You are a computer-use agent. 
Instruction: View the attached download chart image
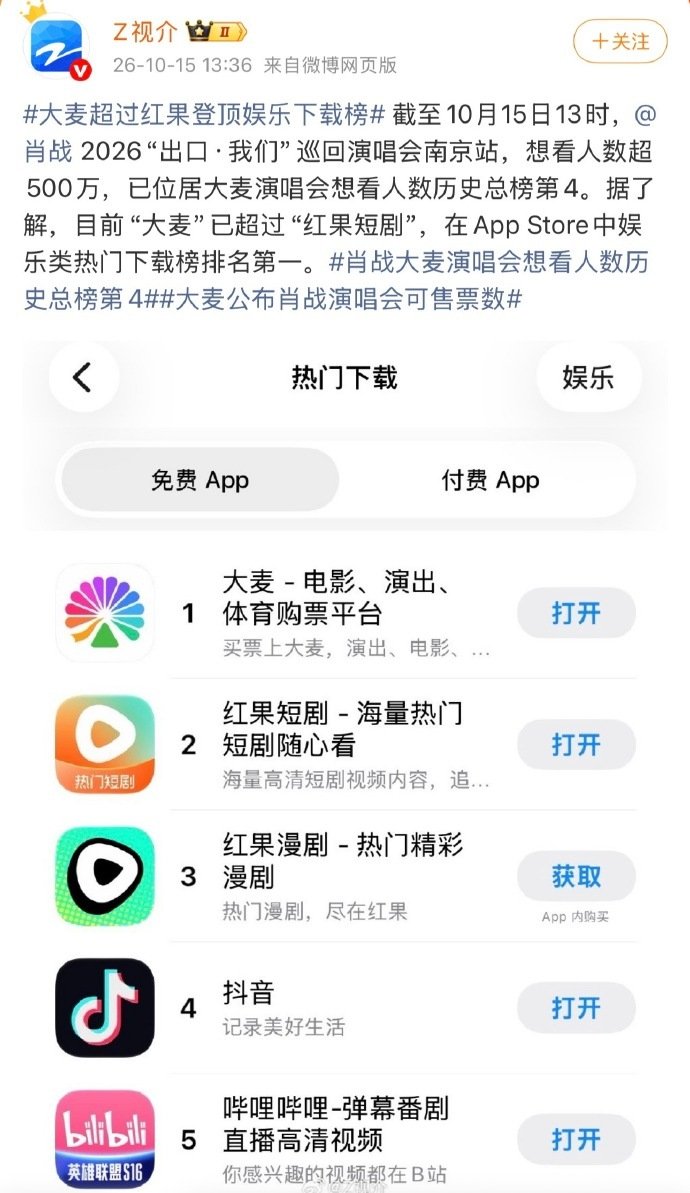(345, 759)
